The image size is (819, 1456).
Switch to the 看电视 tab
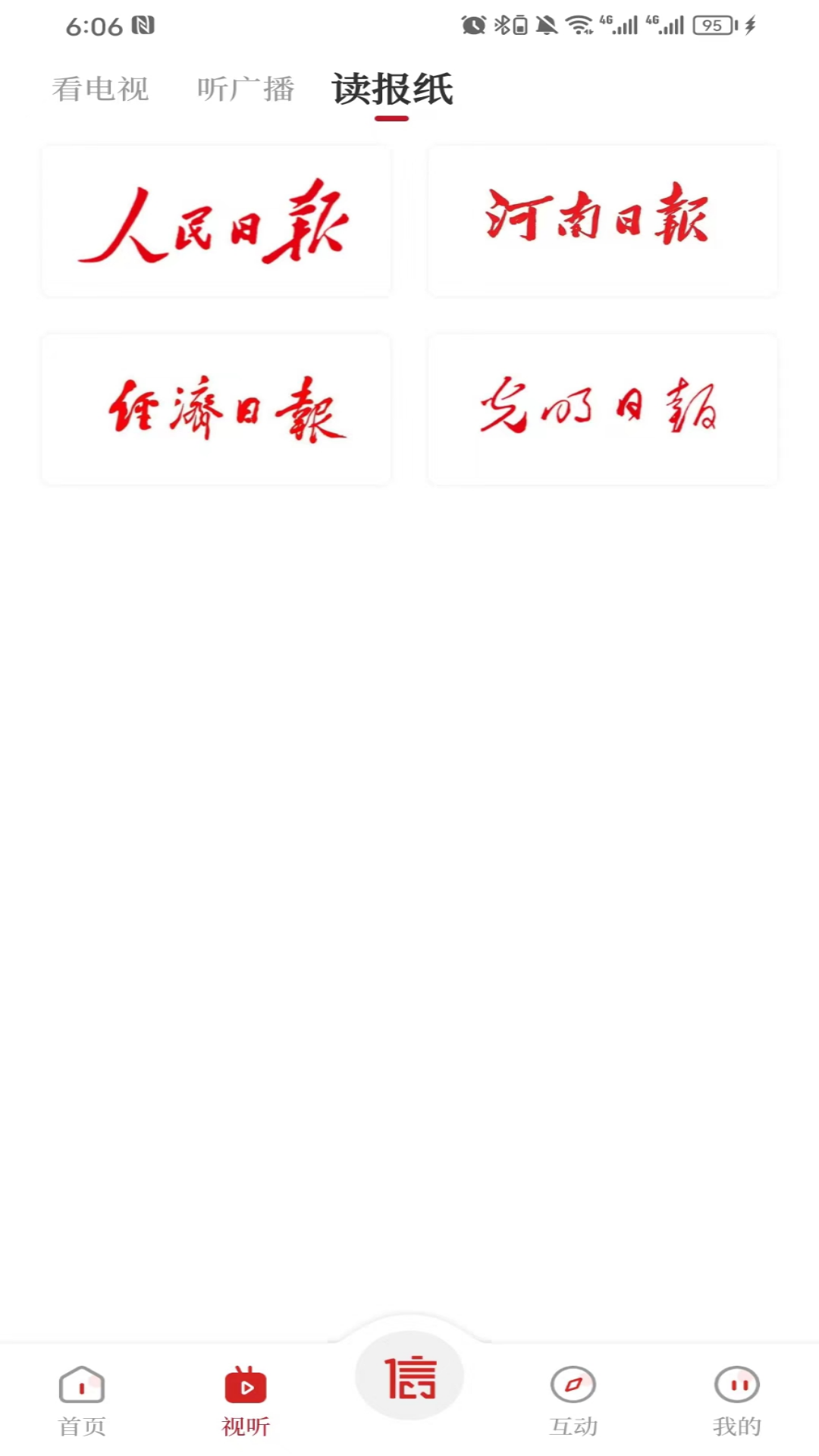click(x=101, y=89)
